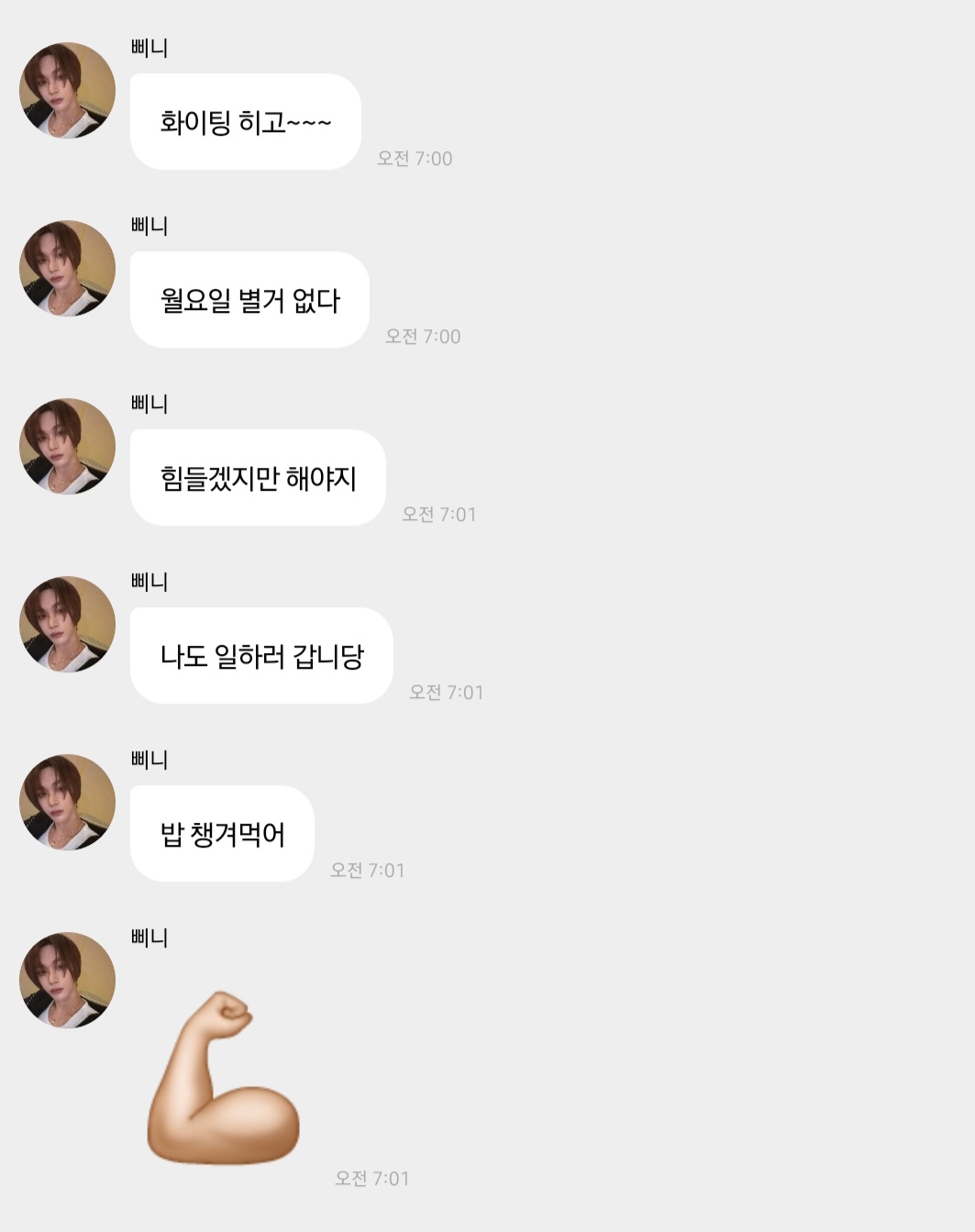View avatar next to '월요일 별거 없다' message
Screen dimensions: 975x1232
(66, 270)
